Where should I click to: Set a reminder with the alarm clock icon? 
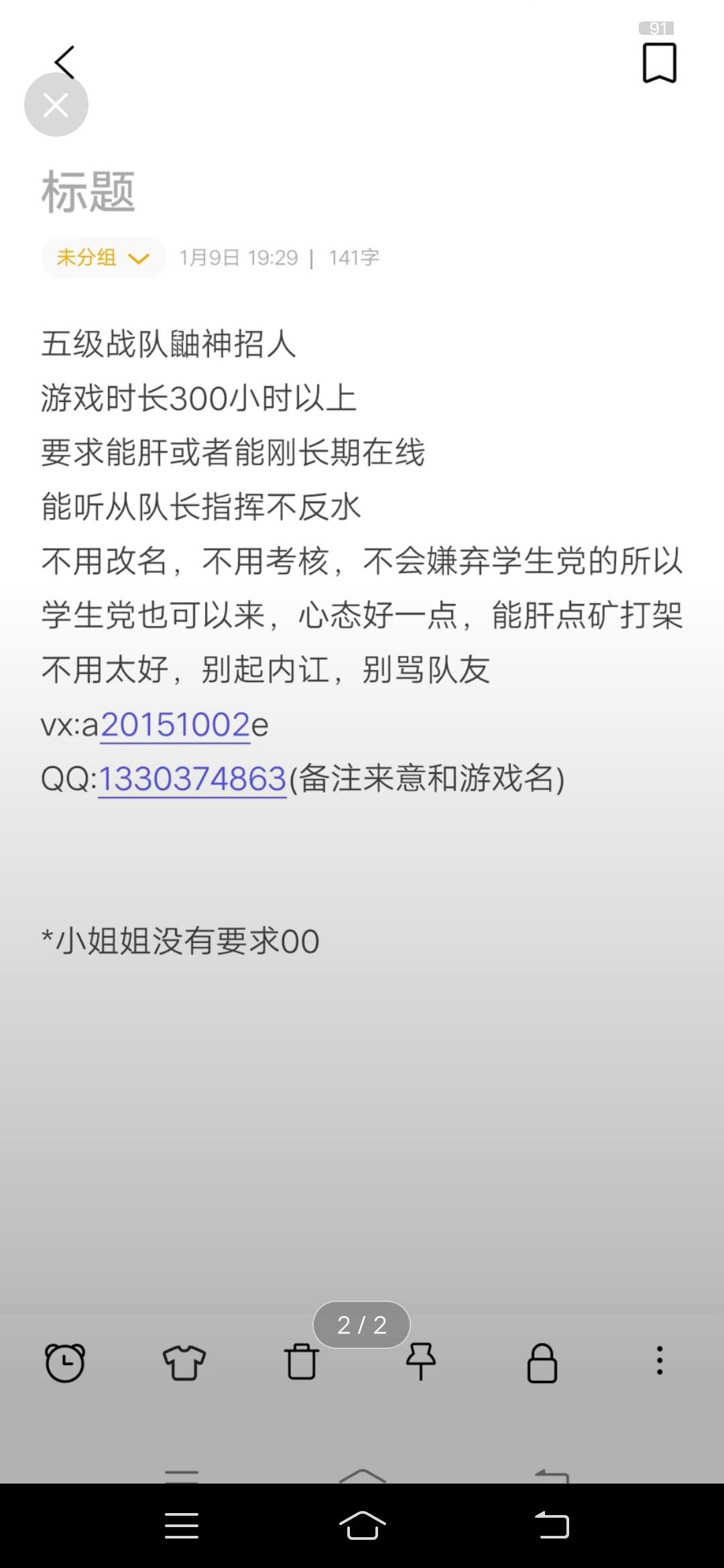click(65, 1362)
